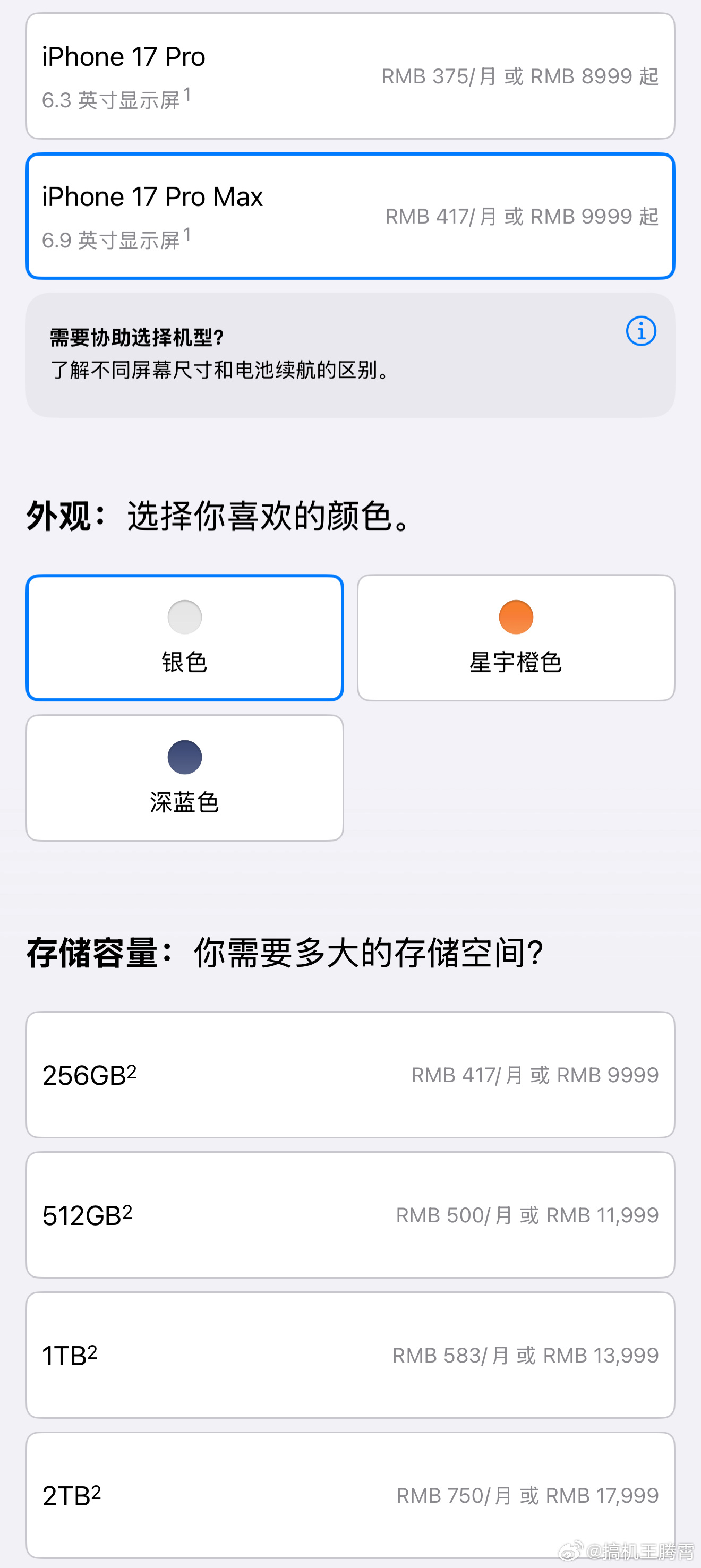This screenshot has height=1568, width=701.
Task: Choose iPhone 17 Pro Max option
Action: [350, 216]
